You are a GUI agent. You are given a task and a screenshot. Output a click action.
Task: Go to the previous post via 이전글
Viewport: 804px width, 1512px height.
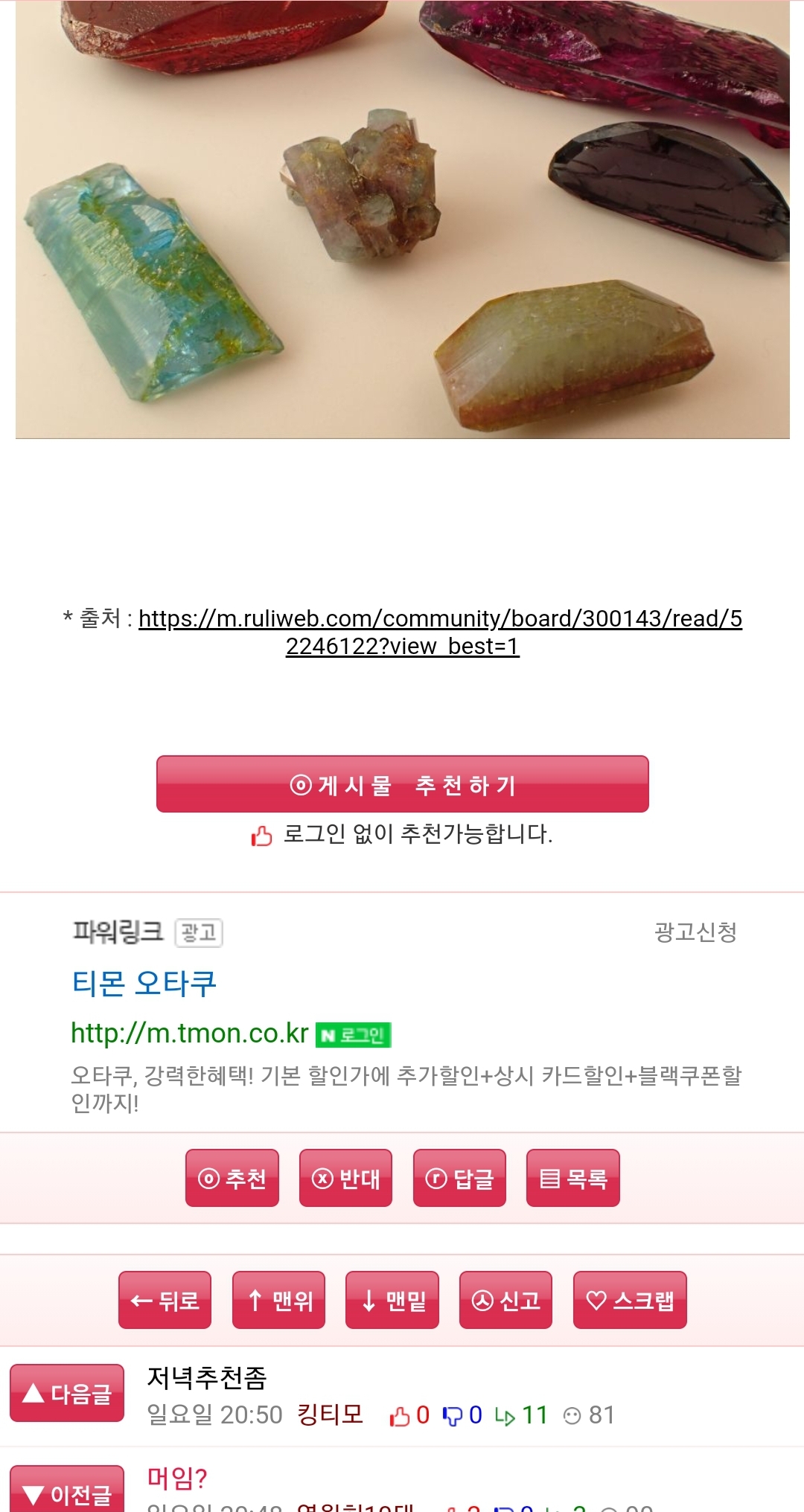(x=67, y=1492)
